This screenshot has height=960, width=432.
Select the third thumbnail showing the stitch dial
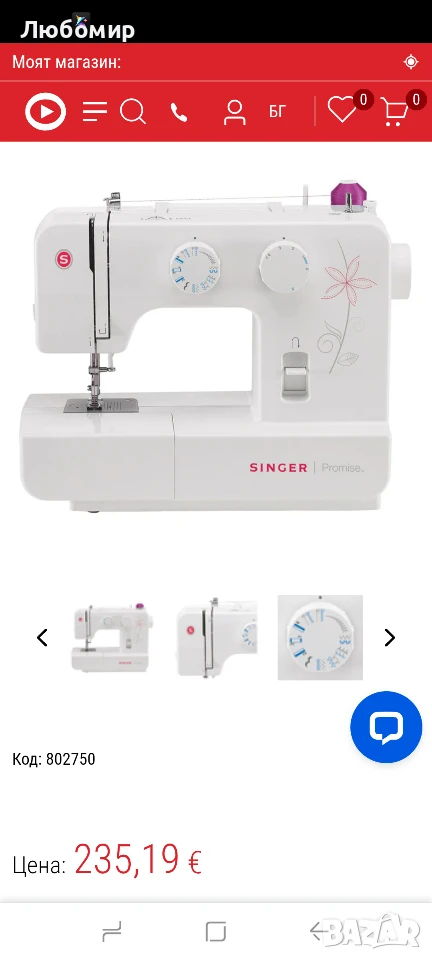point(320,637)
